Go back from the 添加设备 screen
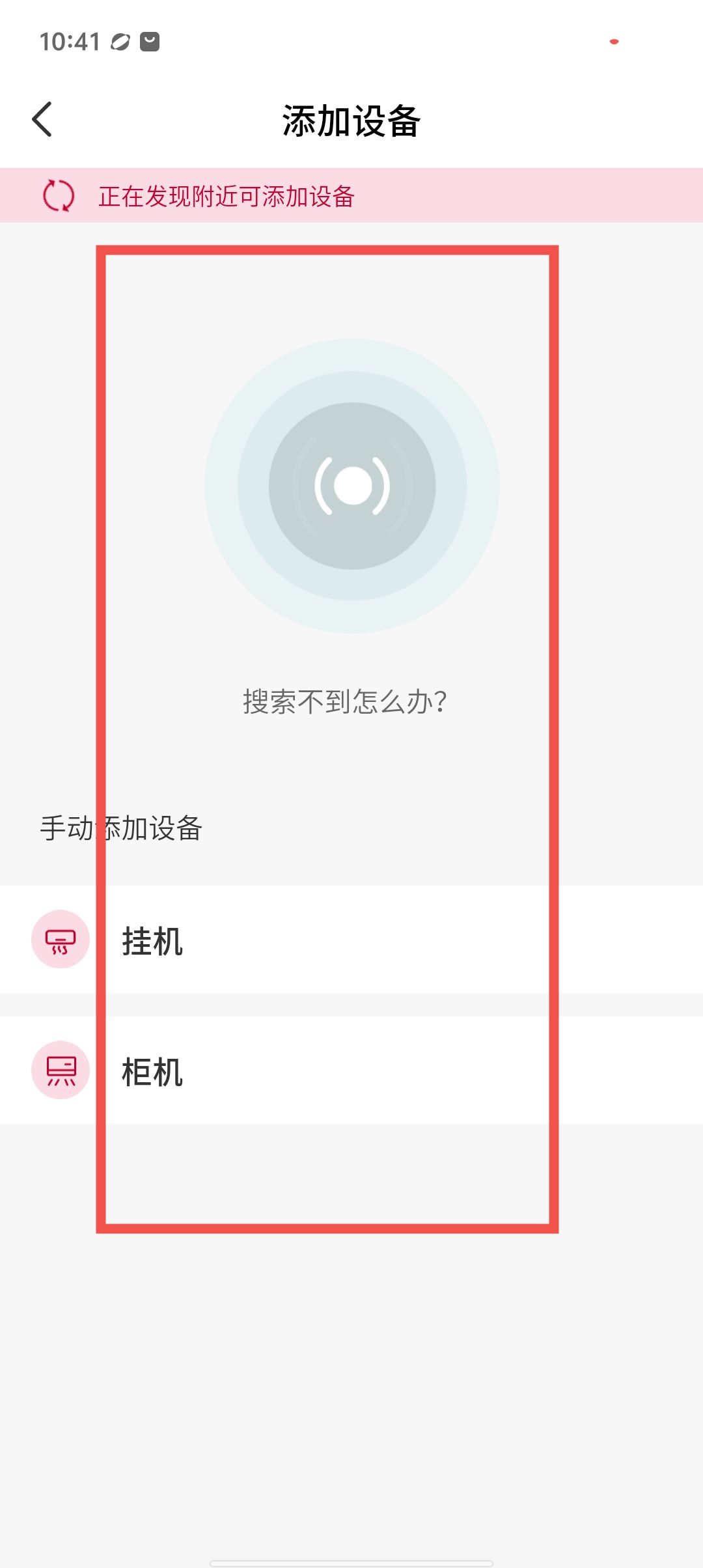 [x=42, y=120]
